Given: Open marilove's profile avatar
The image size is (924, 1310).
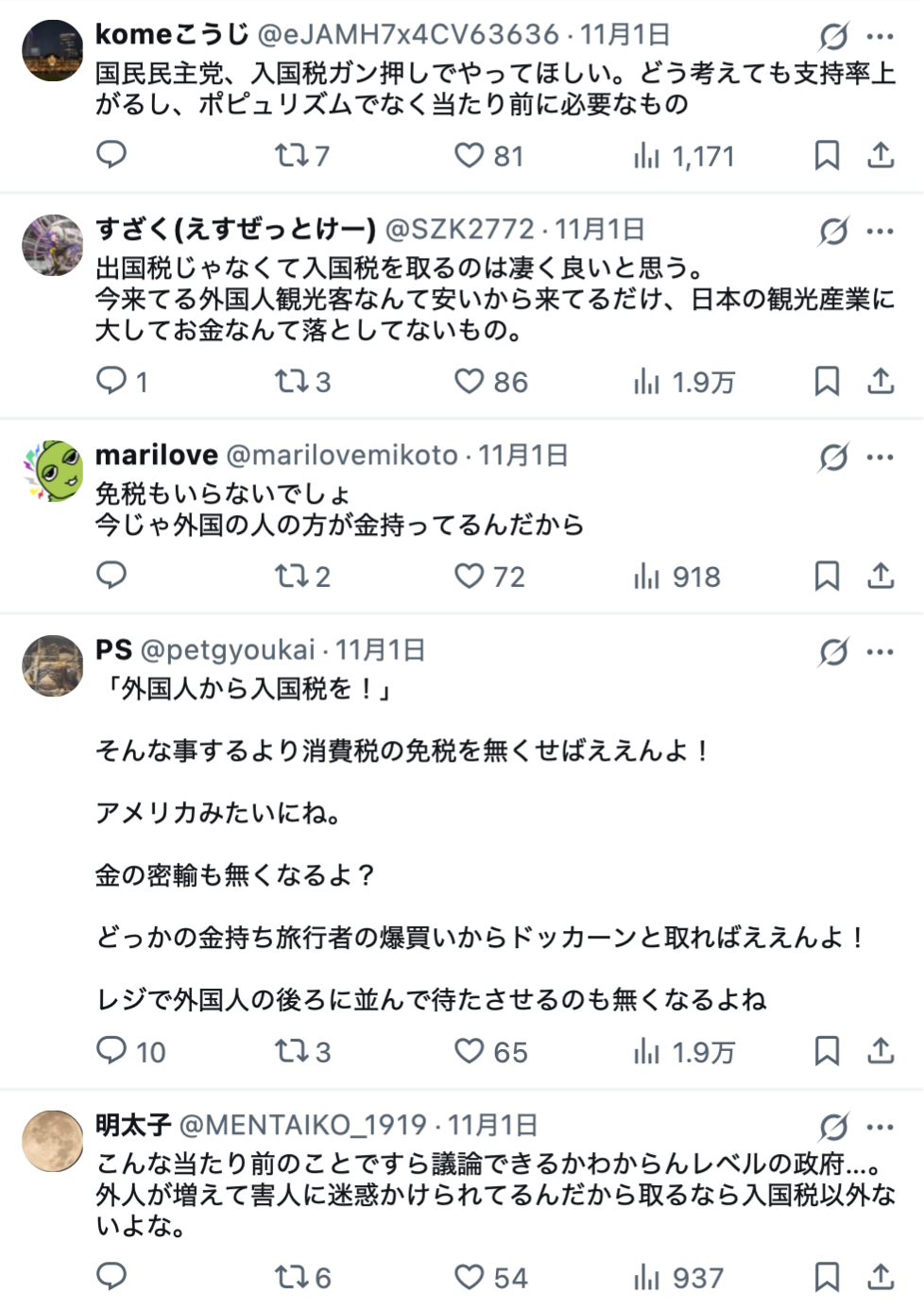Looking at the screenshot, I should [53, 471].
